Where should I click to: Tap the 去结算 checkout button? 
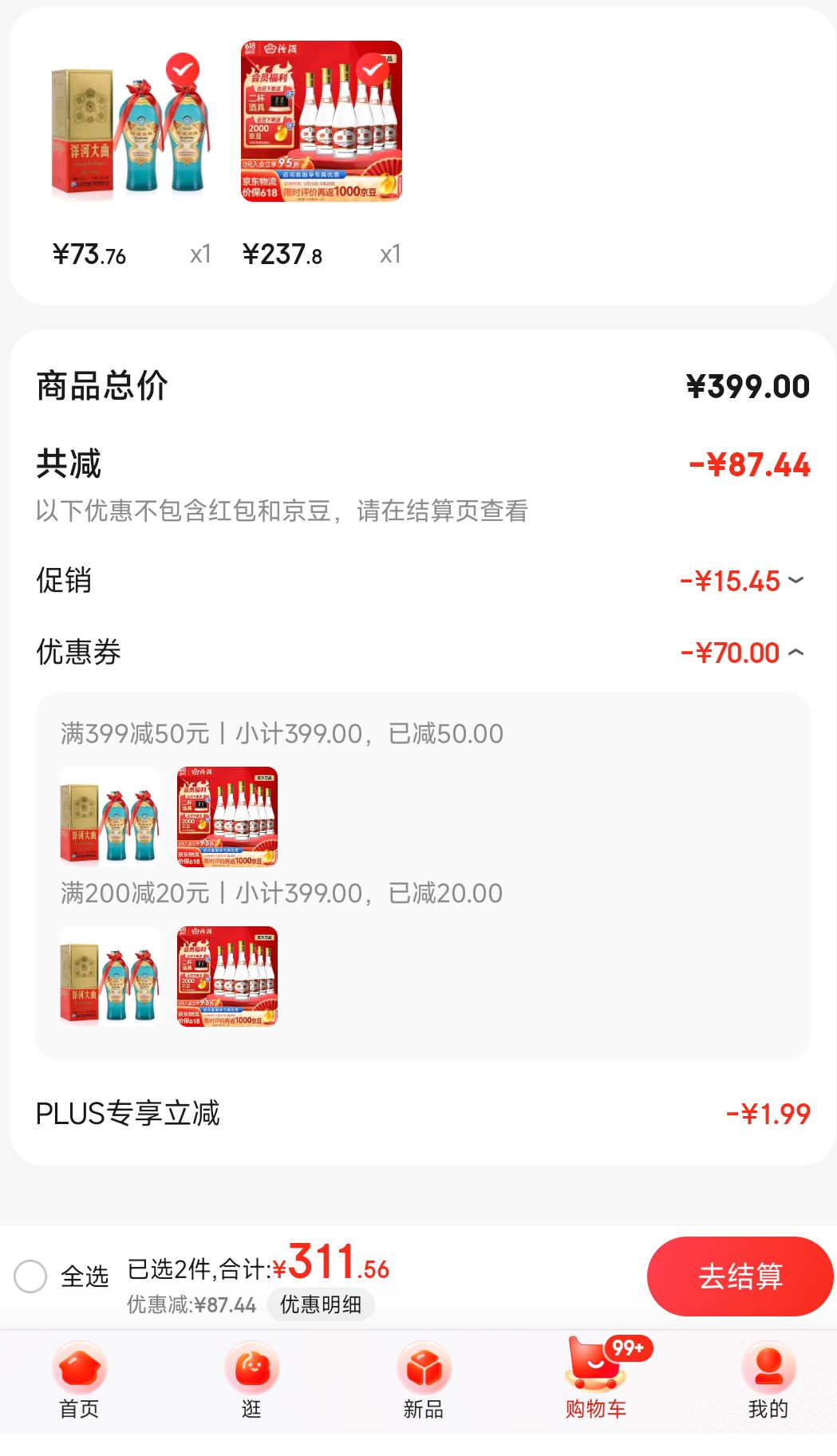pos(740,1276)
